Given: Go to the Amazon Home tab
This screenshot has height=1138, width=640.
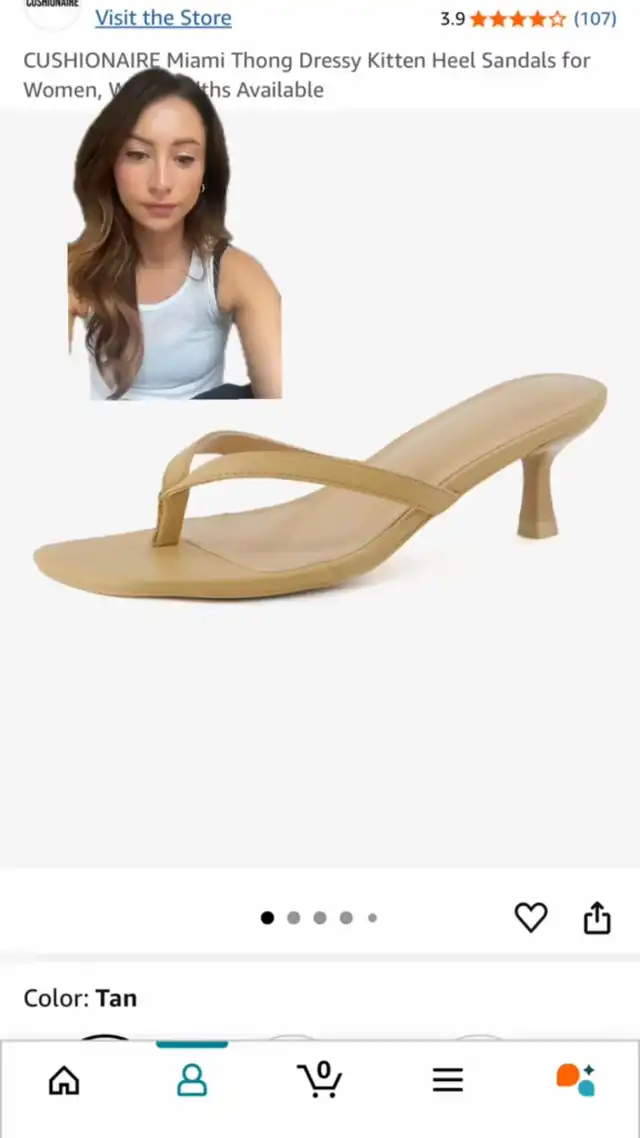Looking at the screenshot, I should 64,1080.
